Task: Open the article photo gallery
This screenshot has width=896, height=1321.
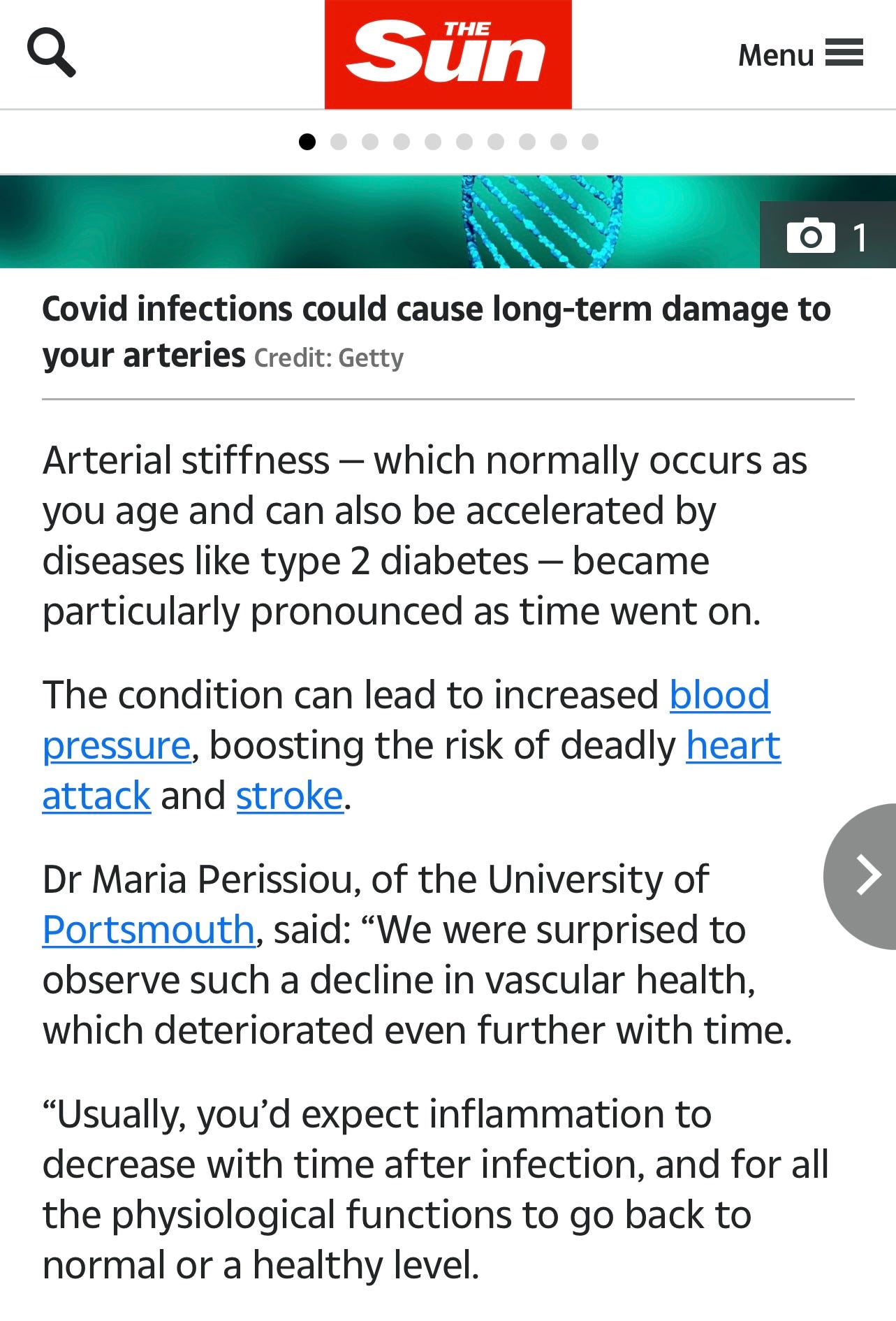Action: (x=827, y=236)
